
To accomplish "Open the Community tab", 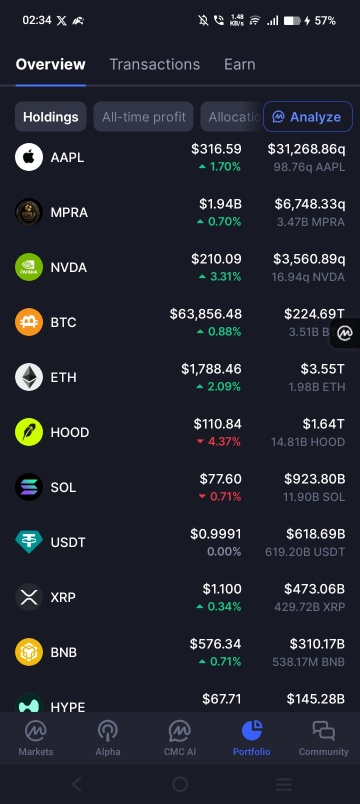I will 324,738.
